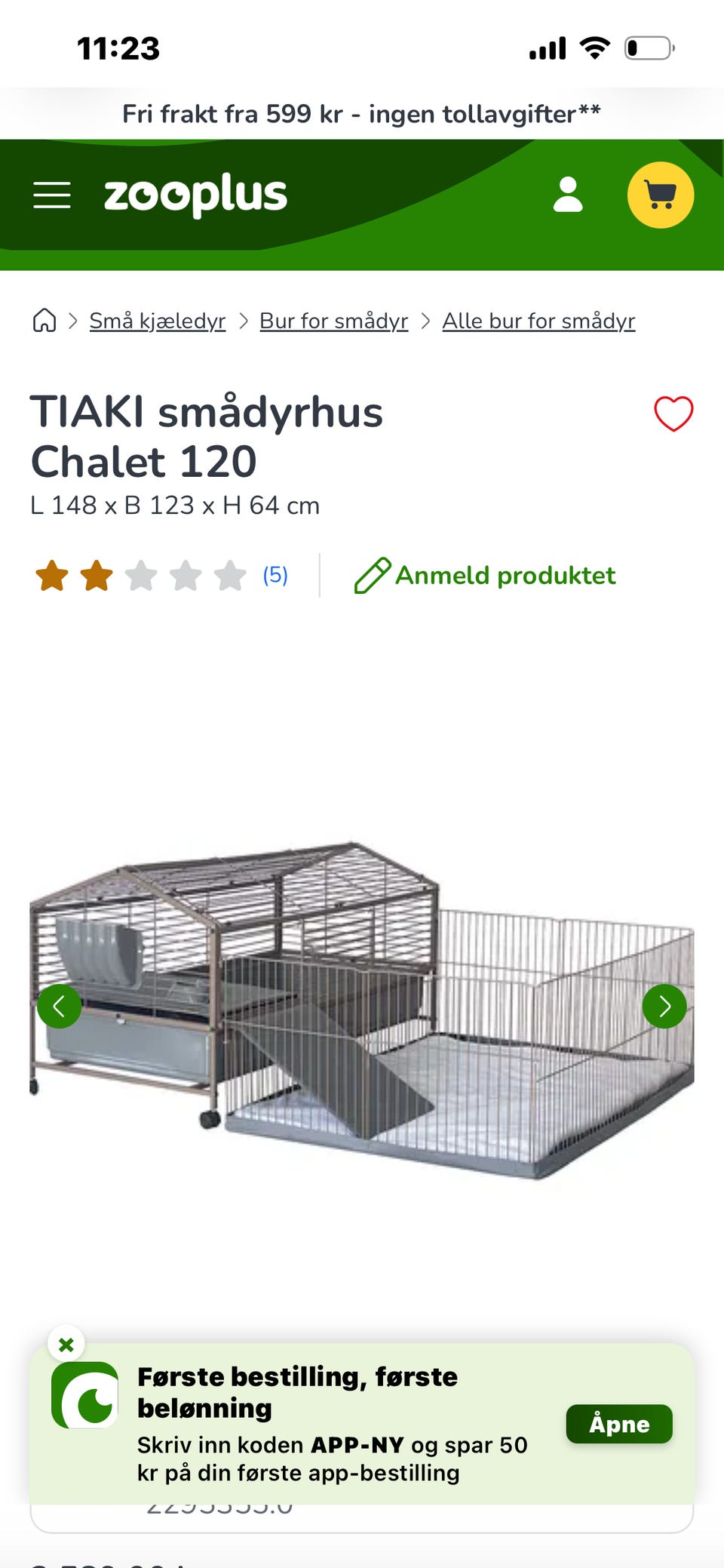This screenshot has height=1568, width=724.
Task: Add product to wishlist with heart
Action: tap(673, 414)
